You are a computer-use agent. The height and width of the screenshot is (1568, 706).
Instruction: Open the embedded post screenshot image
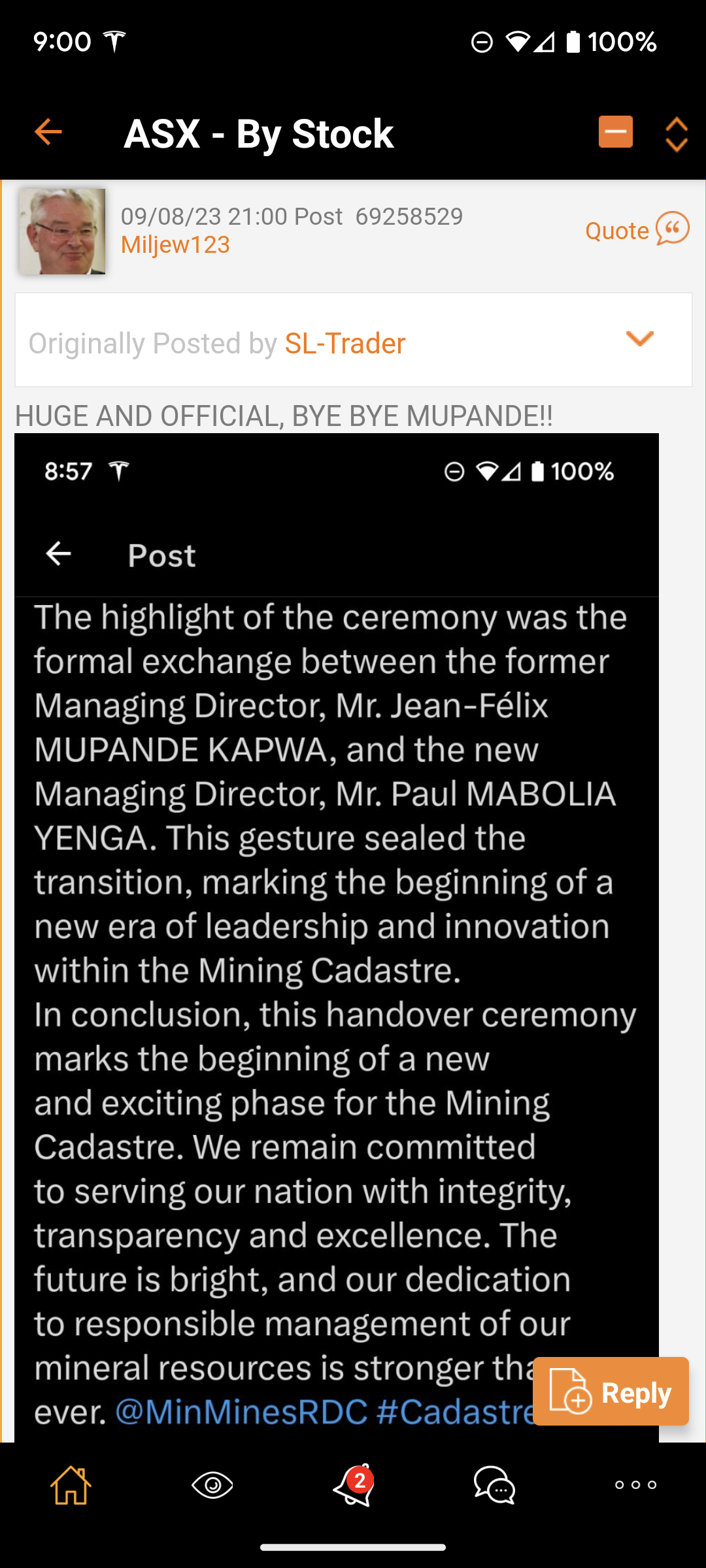point(337,937)
